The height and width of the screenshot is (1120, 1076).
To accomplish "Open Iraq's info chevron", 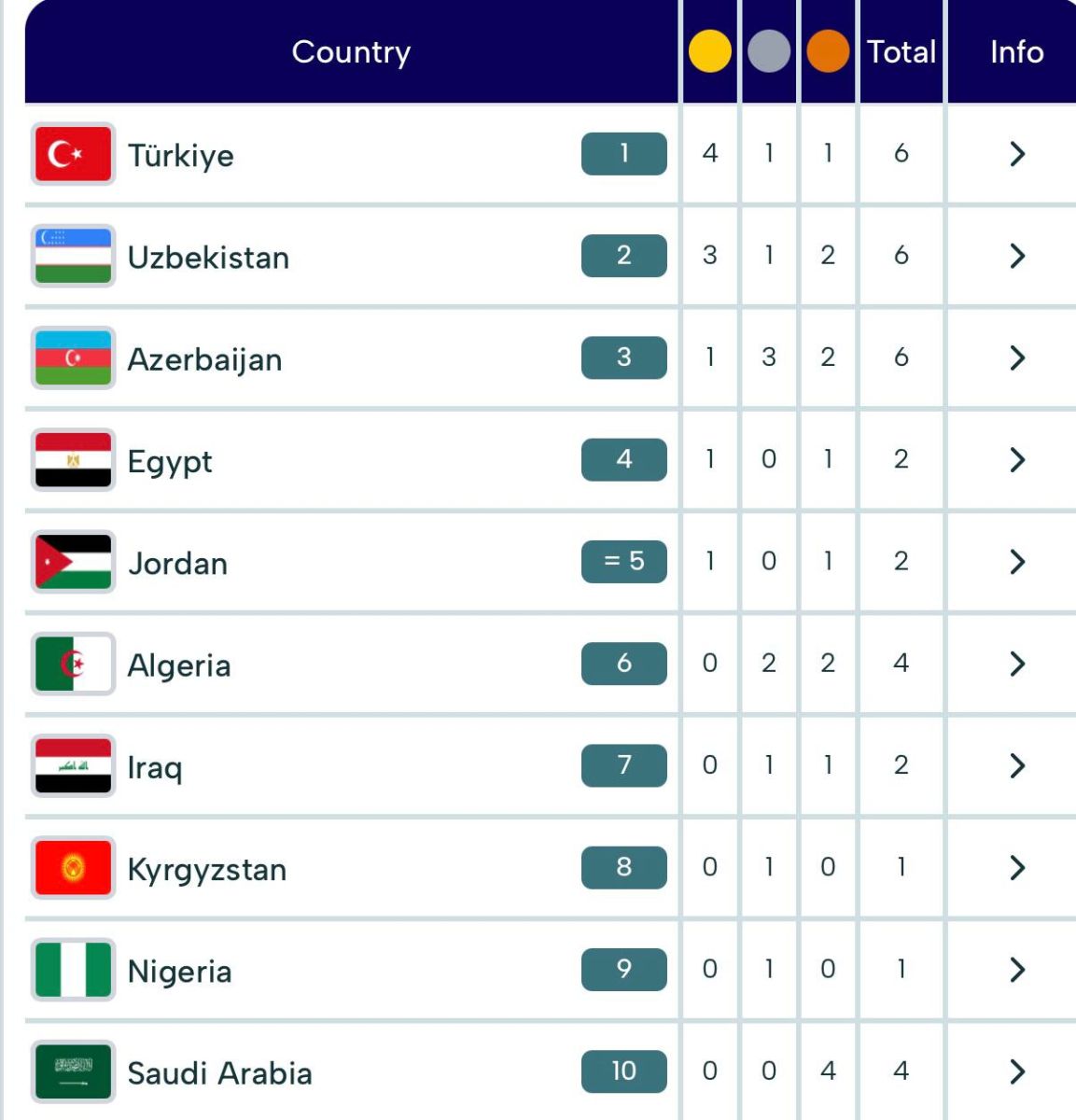I will (x=1017, y=765).
